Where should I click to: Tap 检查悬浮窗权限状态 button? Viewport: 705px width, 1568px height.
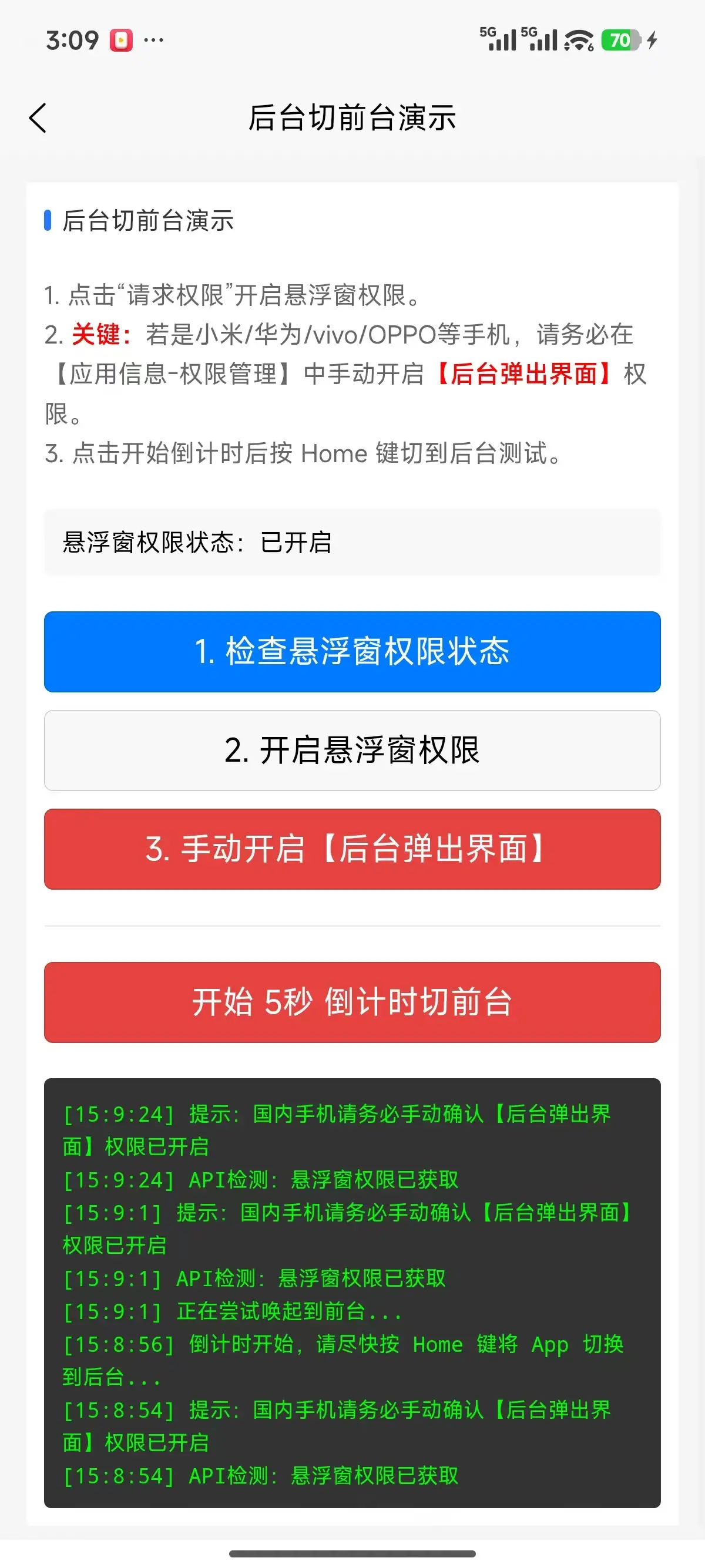pyautogui.click(x=352, y=651)
